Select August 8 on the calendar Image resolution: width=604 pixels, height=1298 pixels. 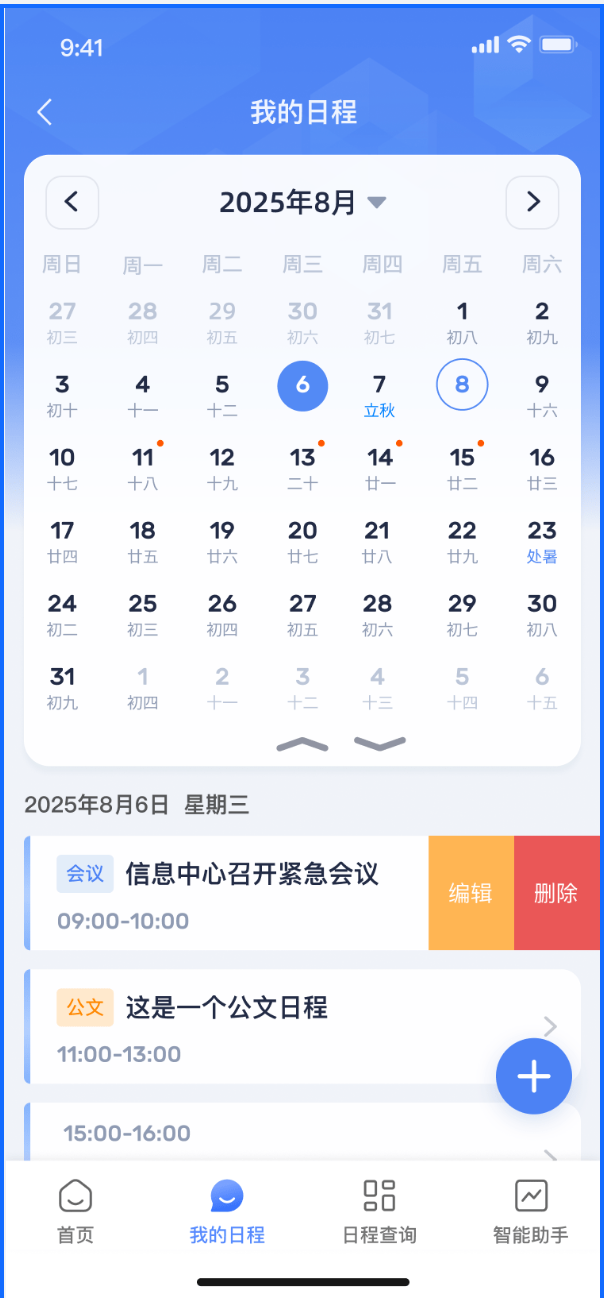pos(462,386)
